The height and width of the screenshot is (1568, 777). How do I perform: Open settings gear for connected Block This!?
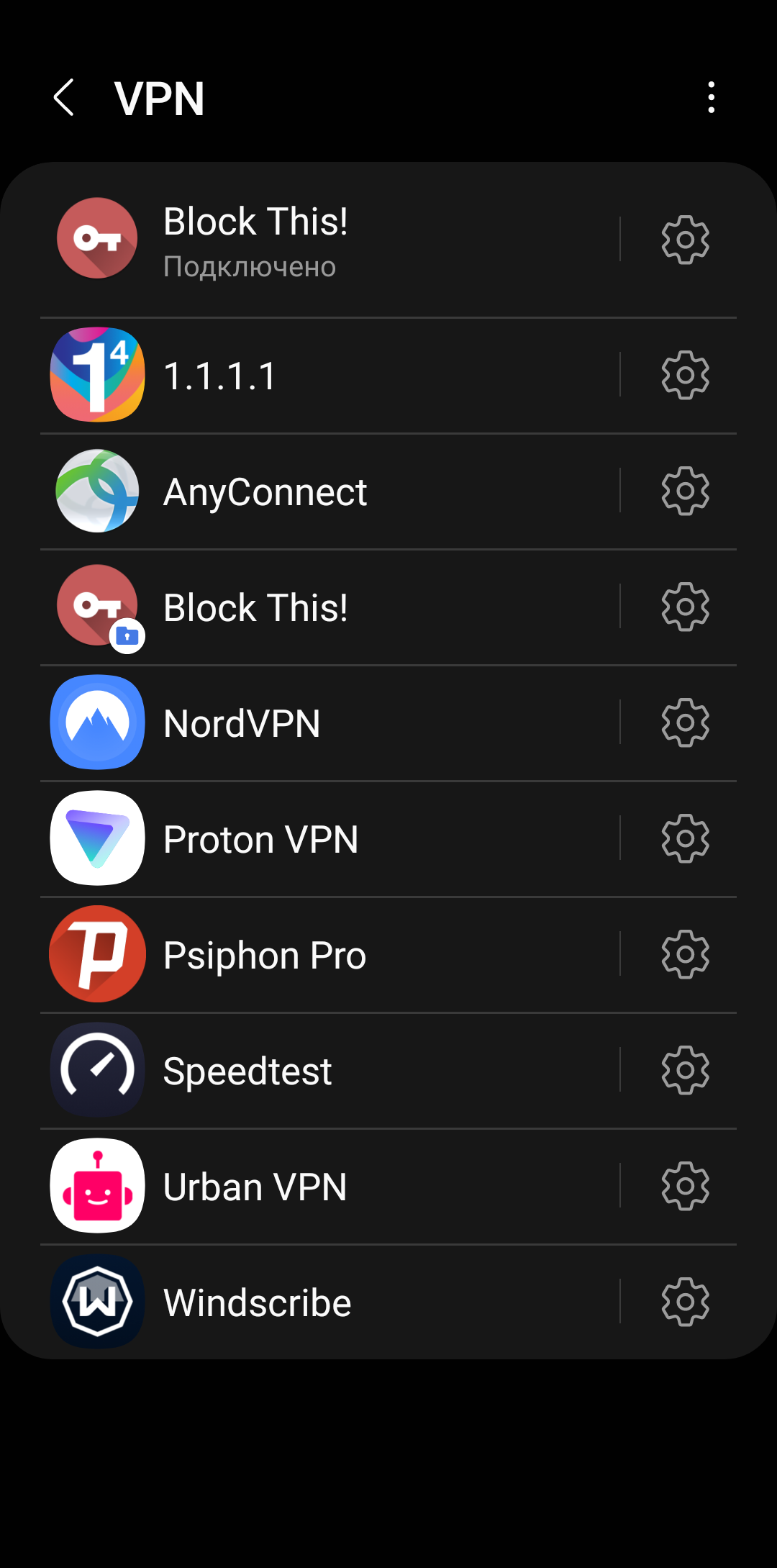click(x=685, y=240)
